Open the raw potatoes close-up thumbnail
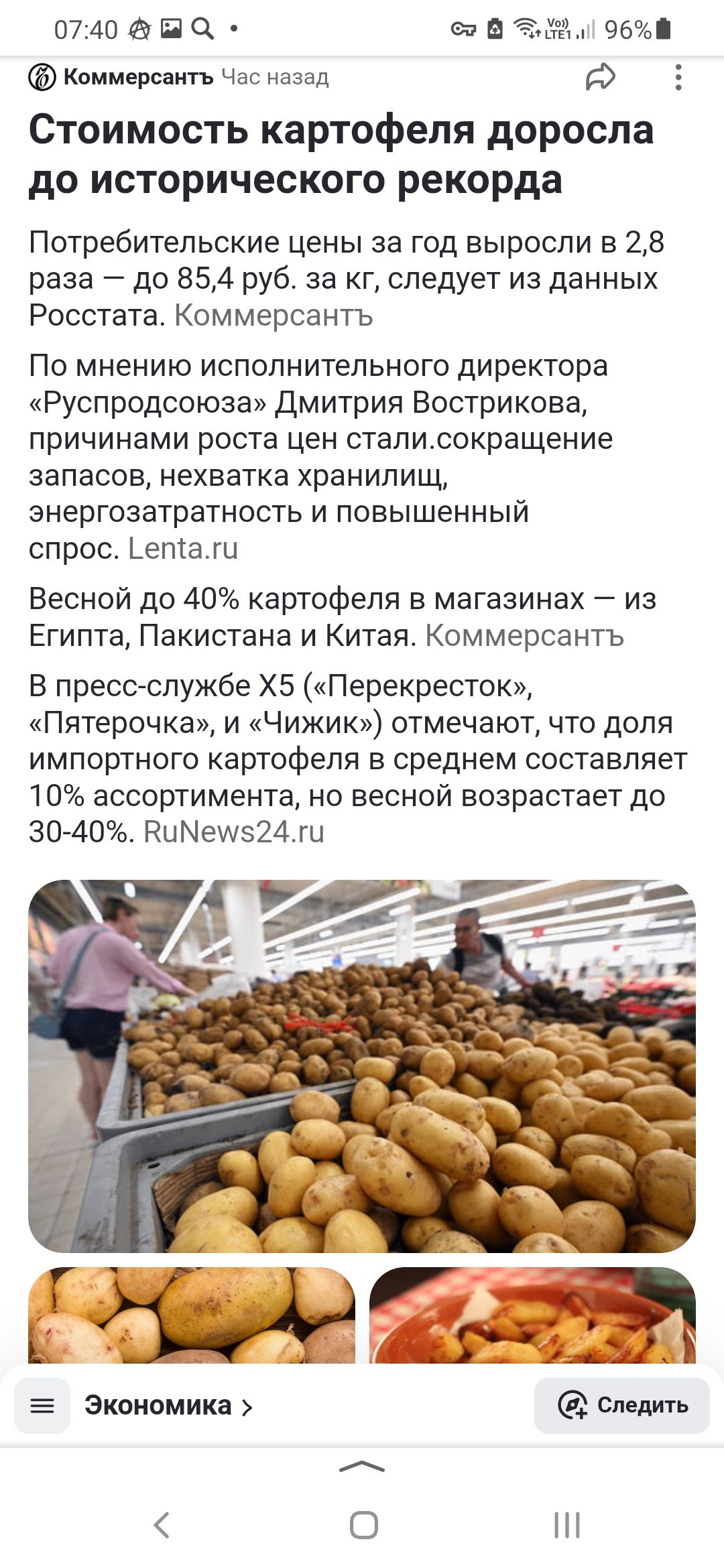Image resolution: width=724 pixels, height=1568 pixels. (x=192, y=1315)
